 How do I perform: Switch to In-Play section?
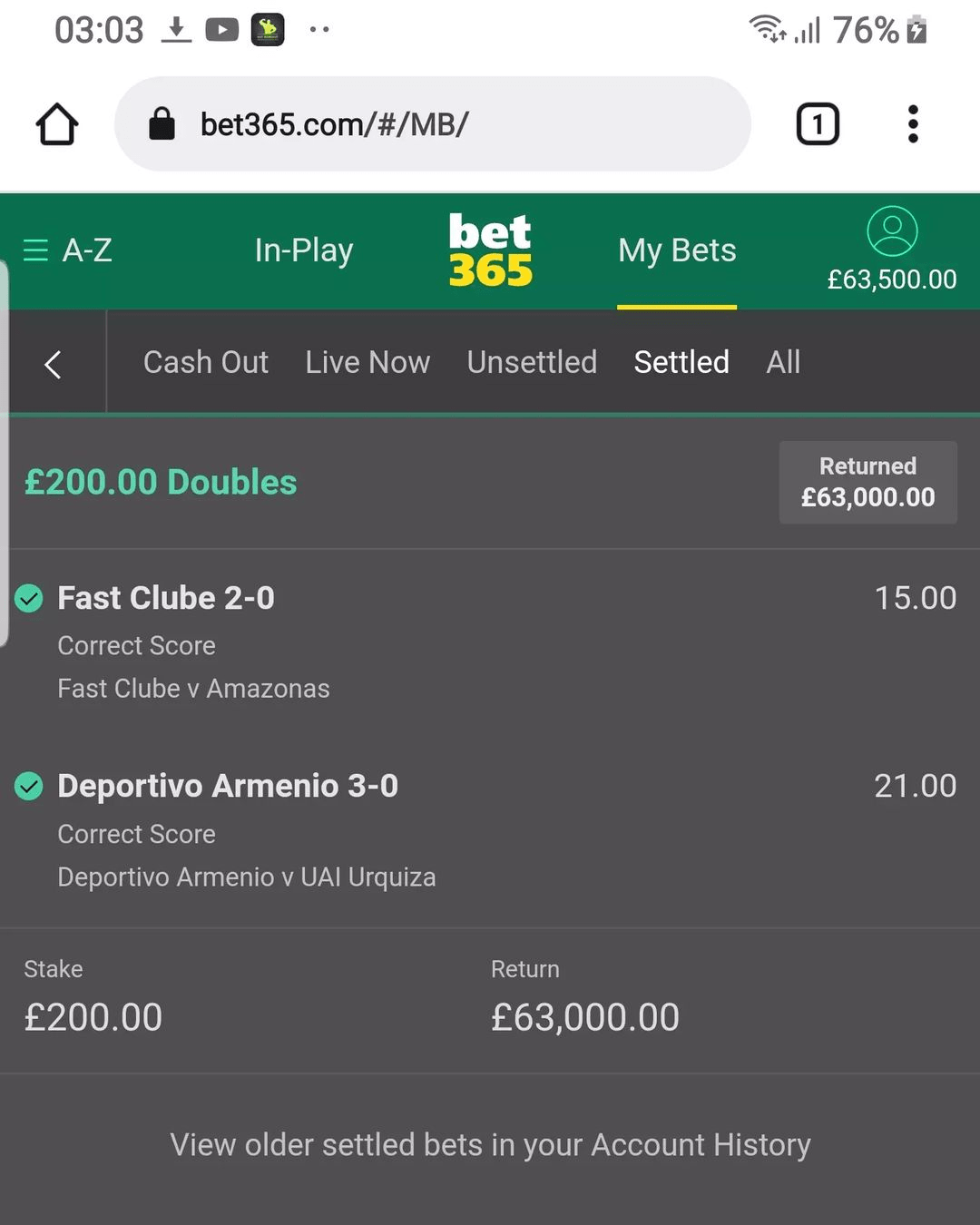(303, 250)
